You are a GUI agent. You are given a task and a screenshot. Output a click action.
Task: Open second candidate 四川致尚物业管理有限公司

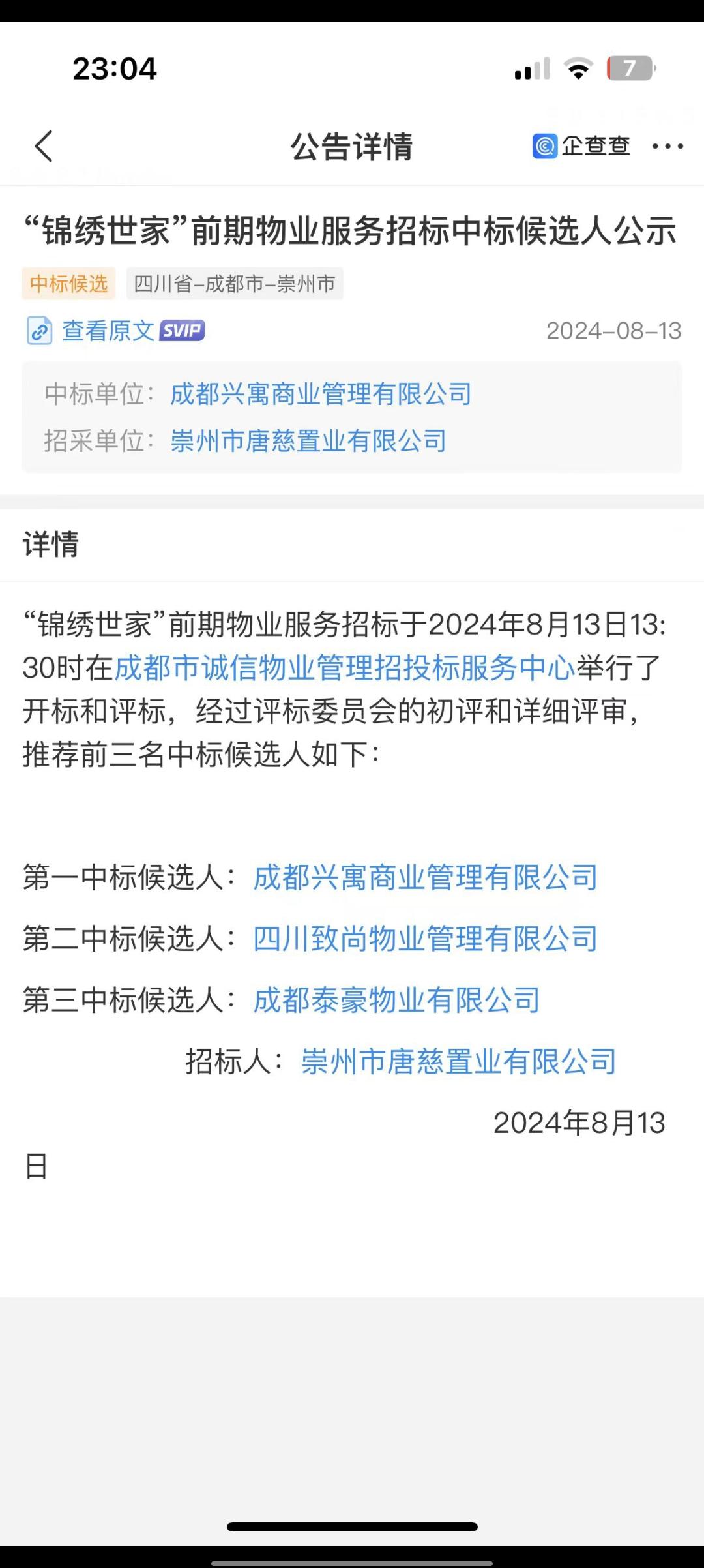tap(425, 939)
